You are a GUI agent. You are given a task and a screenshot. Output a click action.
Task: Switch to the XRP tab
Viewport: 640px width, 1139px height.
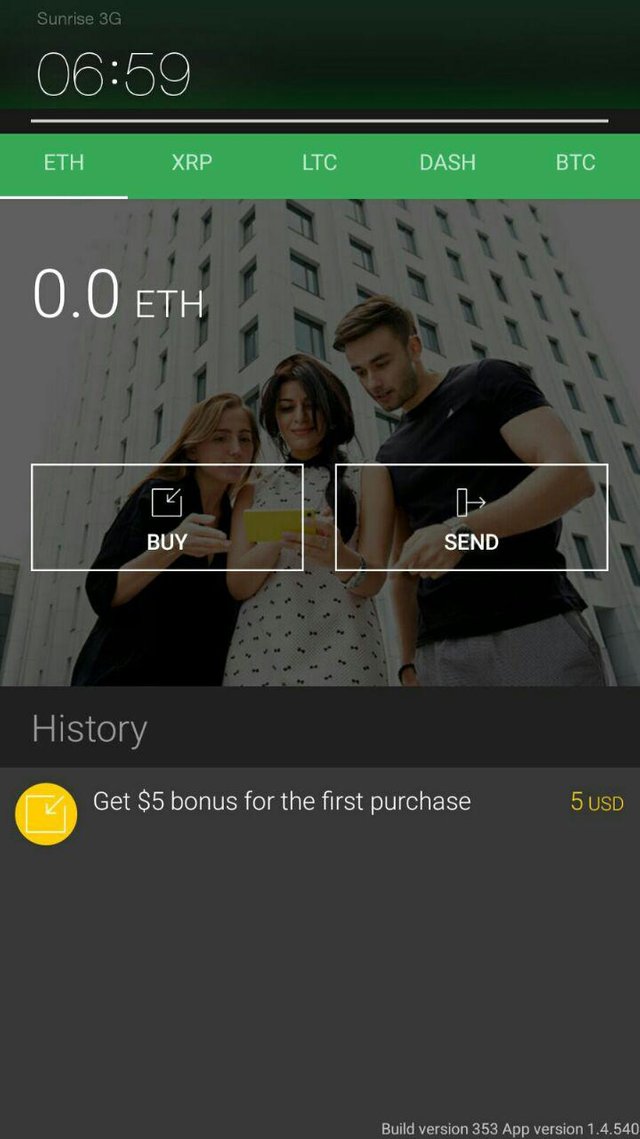pyautogui.click(x=191, y=163)
